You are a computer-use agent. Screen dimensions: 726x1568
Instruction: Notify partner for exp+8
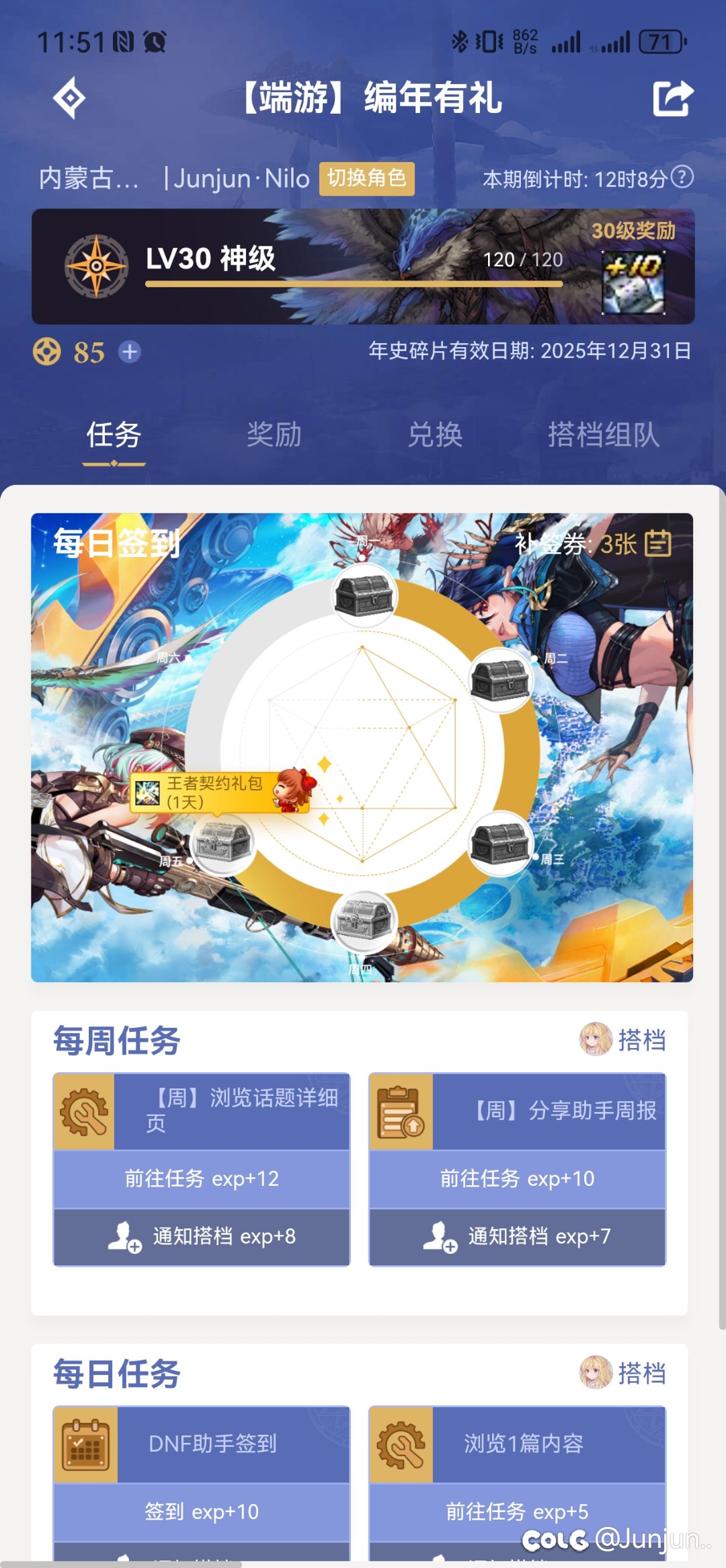coord(201,1236)
